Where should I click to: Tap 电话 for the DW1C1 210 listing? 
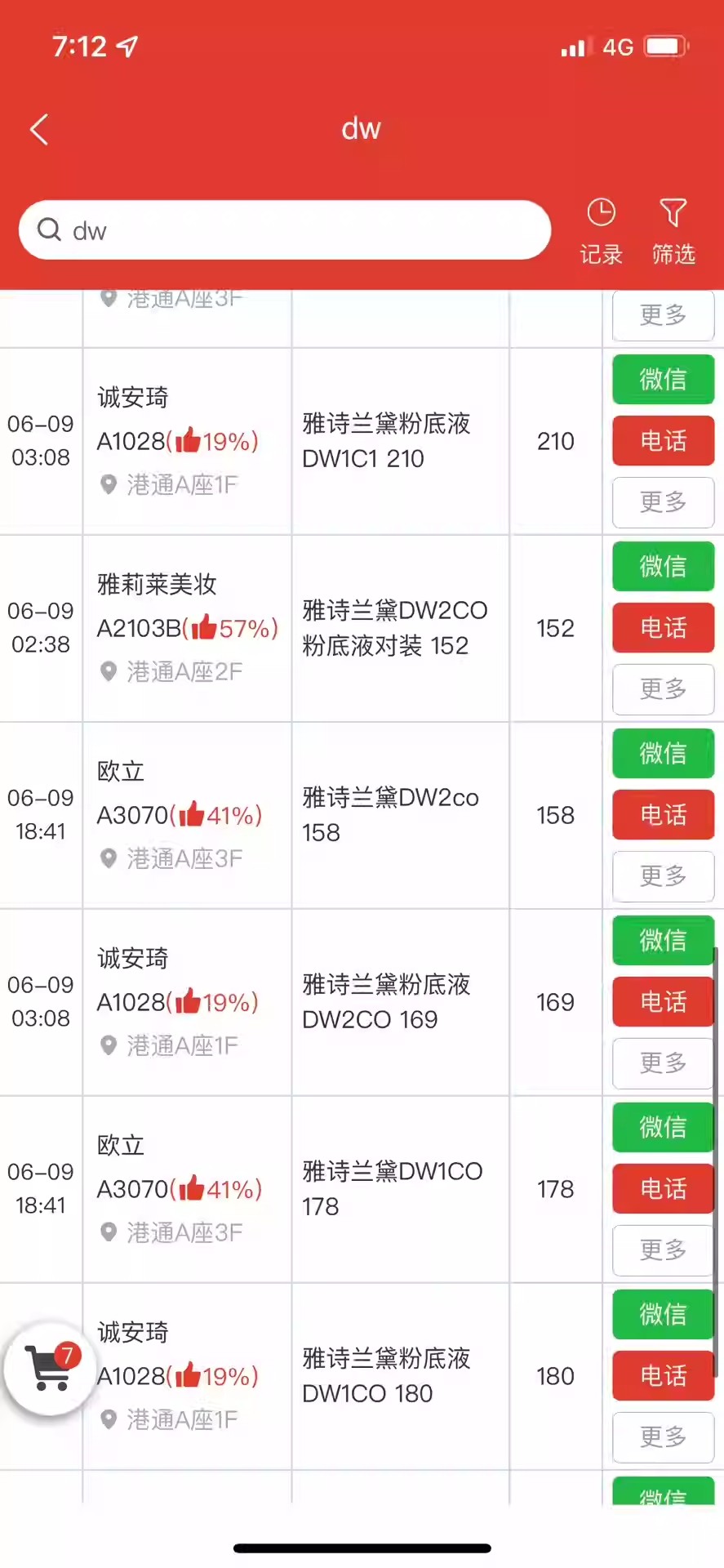click(663, 441)
